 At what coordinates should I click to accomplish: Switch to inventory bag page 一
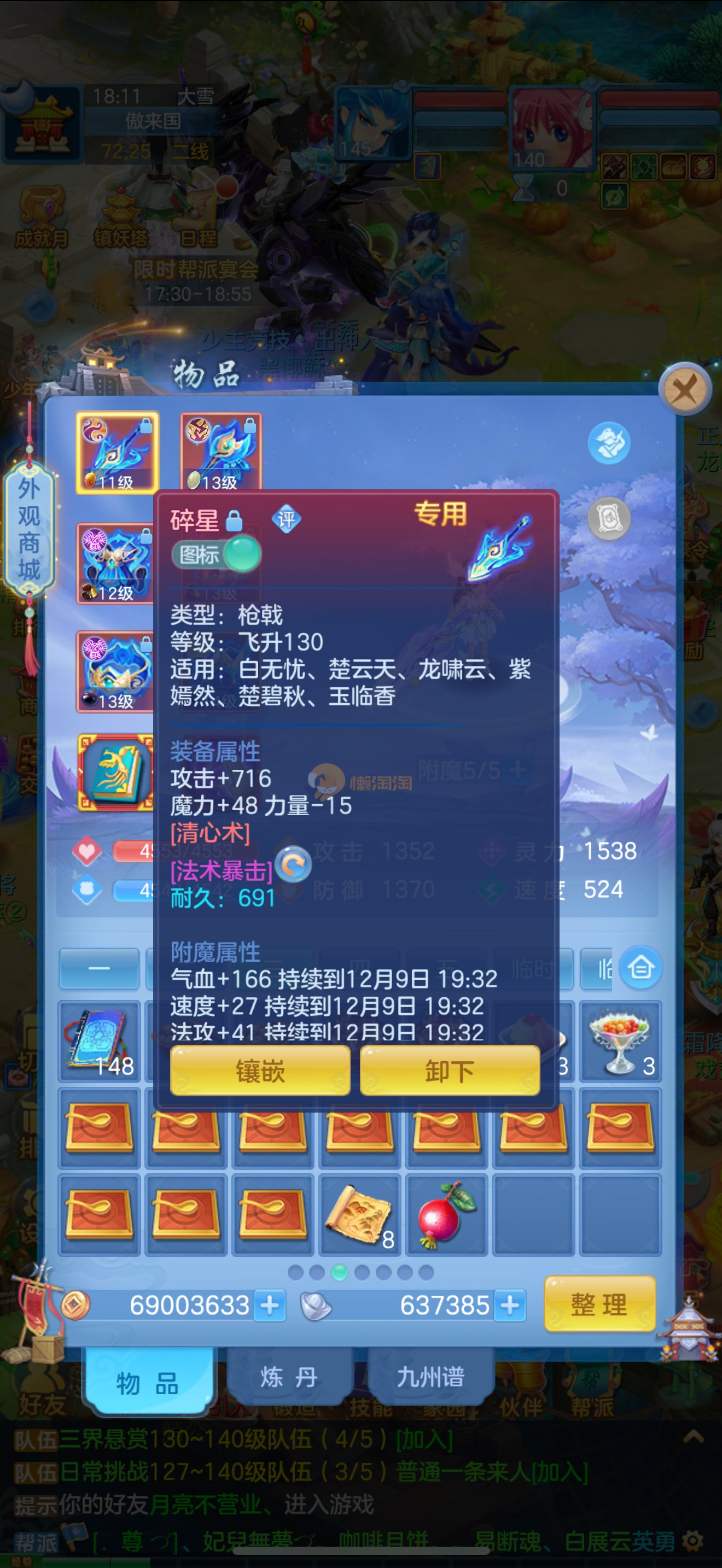point(99,968)
